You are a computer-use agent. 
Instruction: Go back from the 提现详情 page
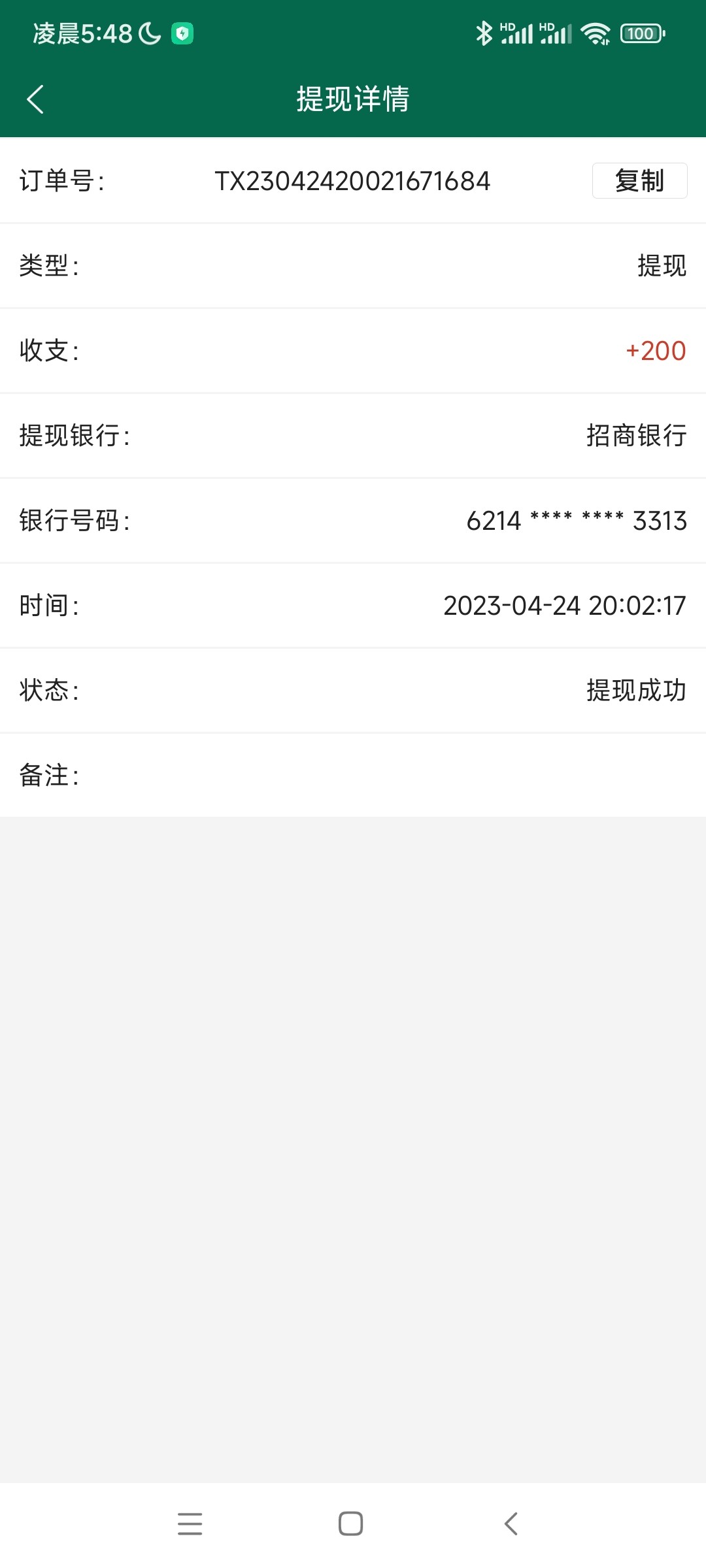point(35,99)
